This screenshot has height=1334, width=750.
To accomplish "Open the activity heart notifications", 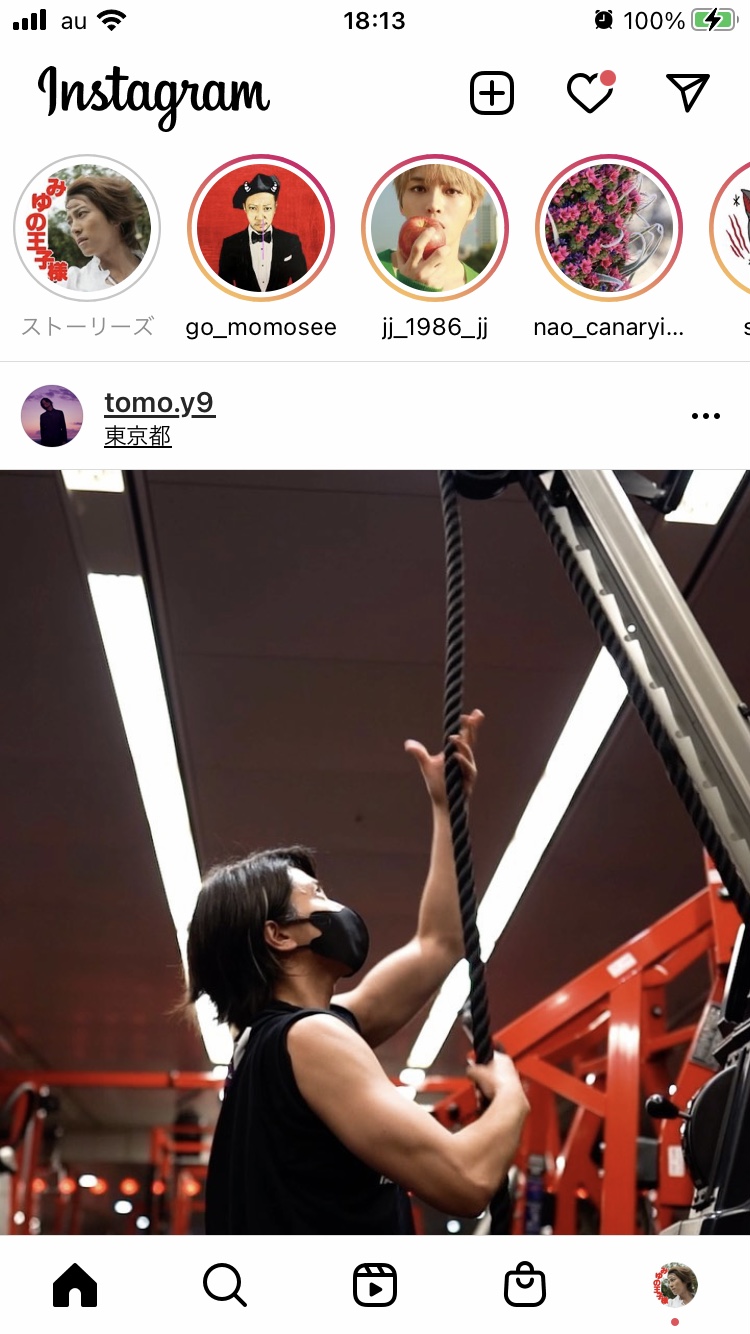I will point(590,92).
